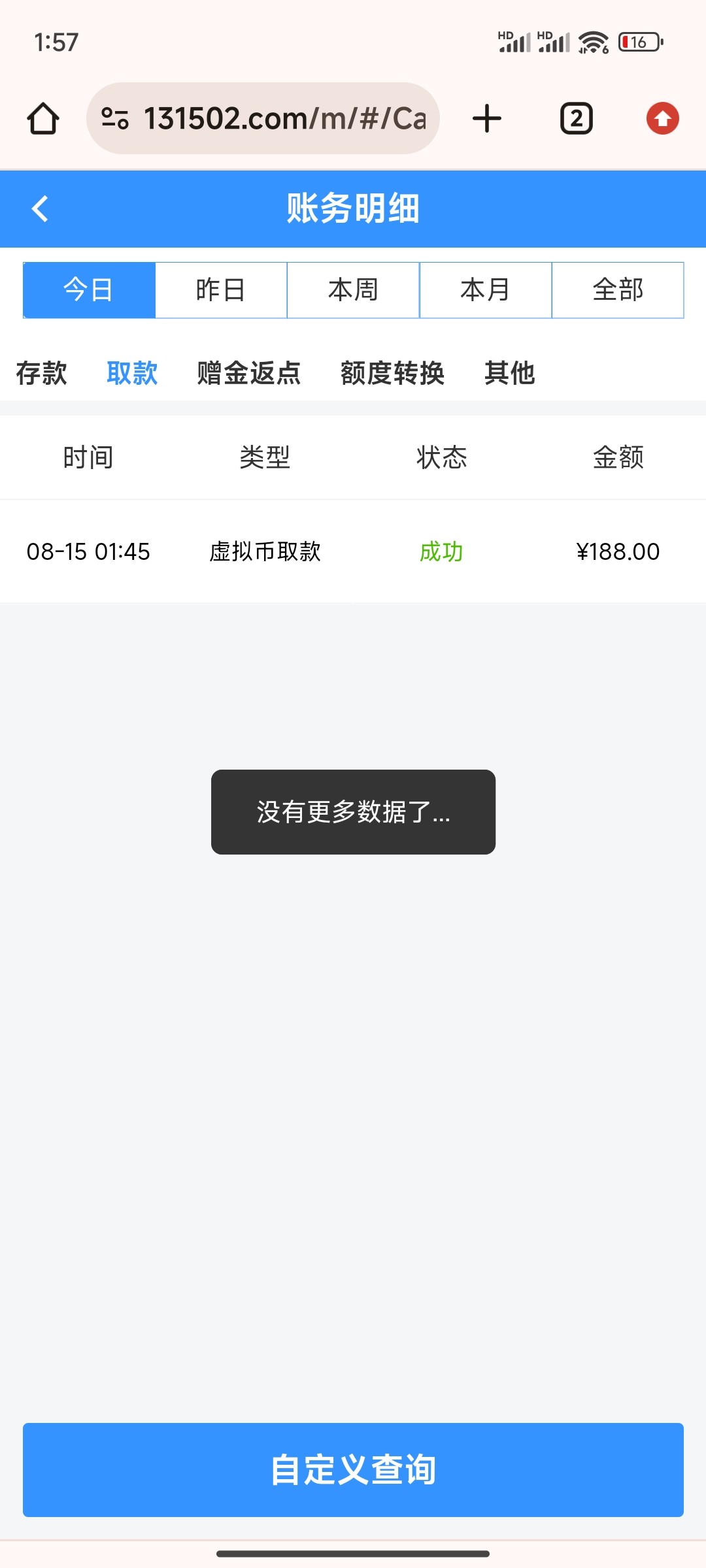The height and width of the screenshot is (1568, 706).
Task: Switch to 额度转换 tab
Action: click(392, 373)
